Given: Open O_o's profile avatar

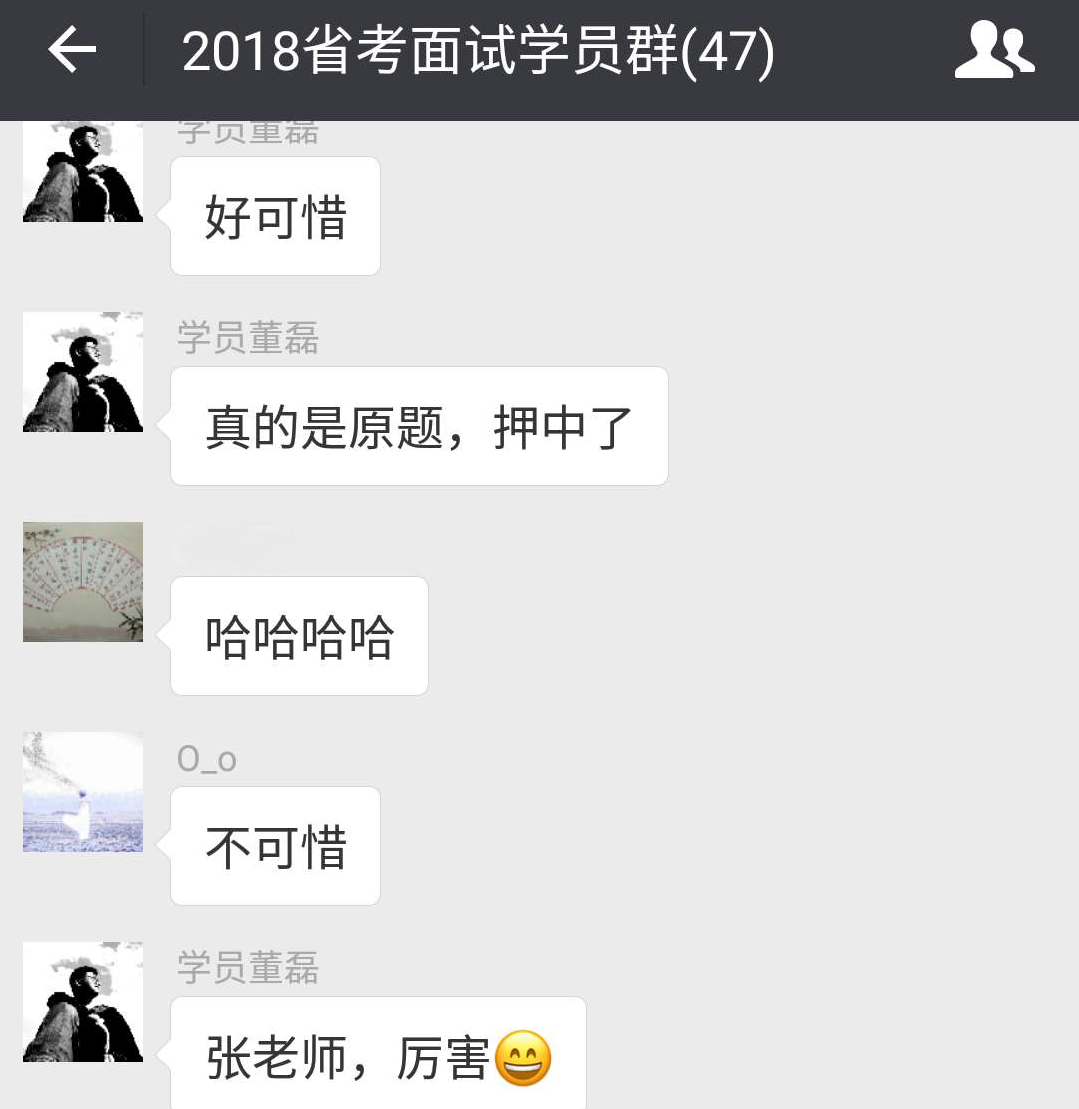Looking at the screenshot, I should coord(83,792).
